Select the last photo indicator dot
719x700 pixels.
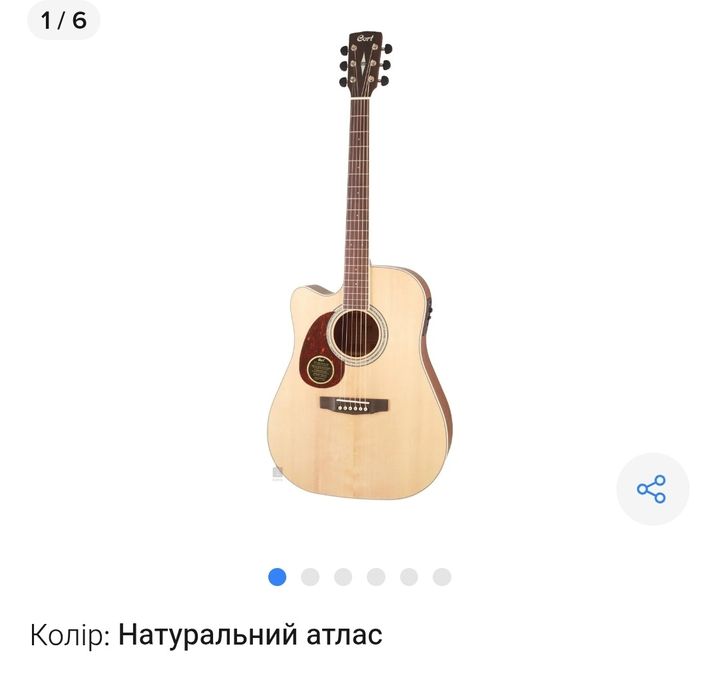(x=442, y=577)
